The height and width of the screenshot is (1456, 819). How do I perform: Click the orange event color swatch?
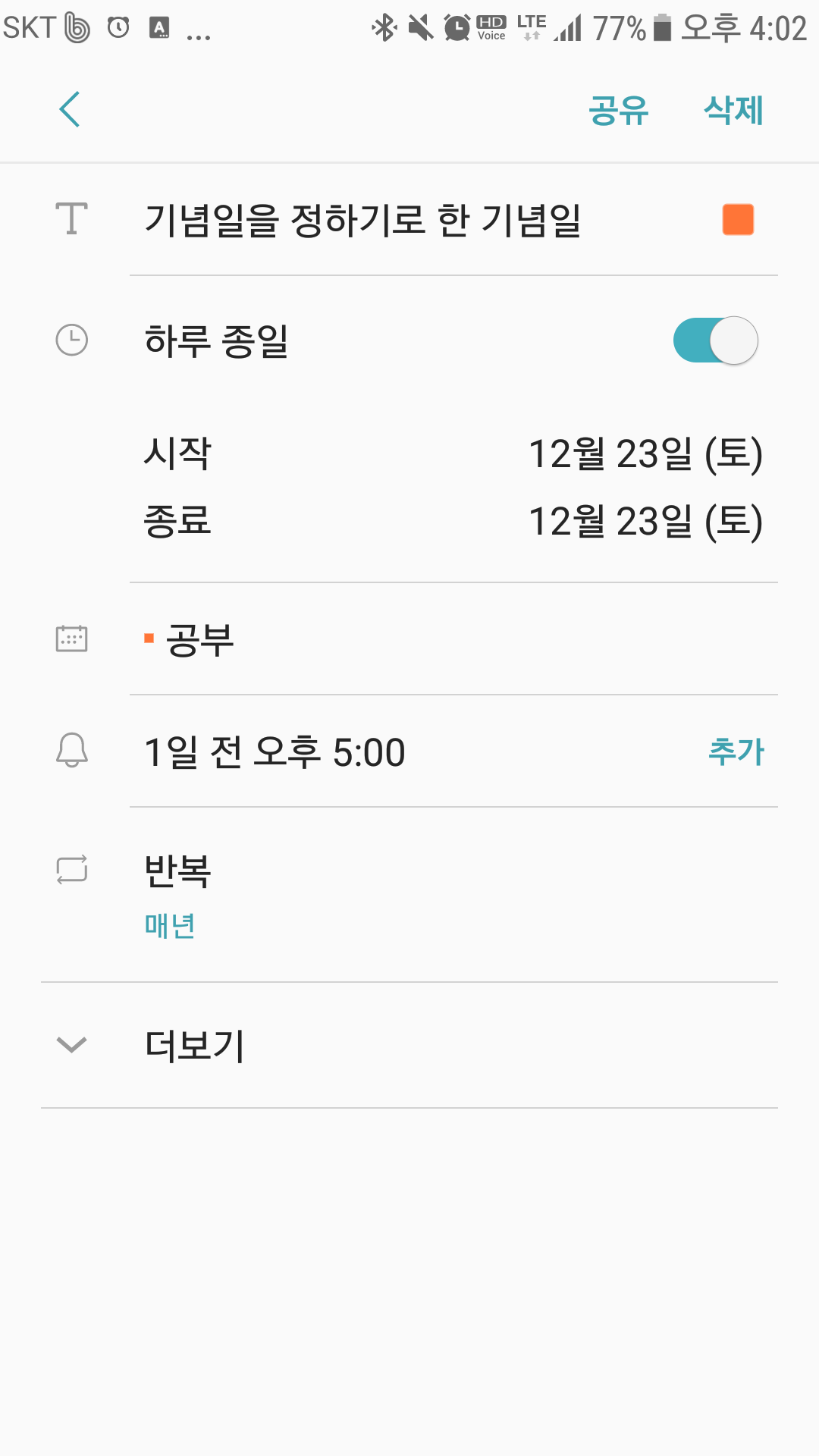tap(736, 220)
